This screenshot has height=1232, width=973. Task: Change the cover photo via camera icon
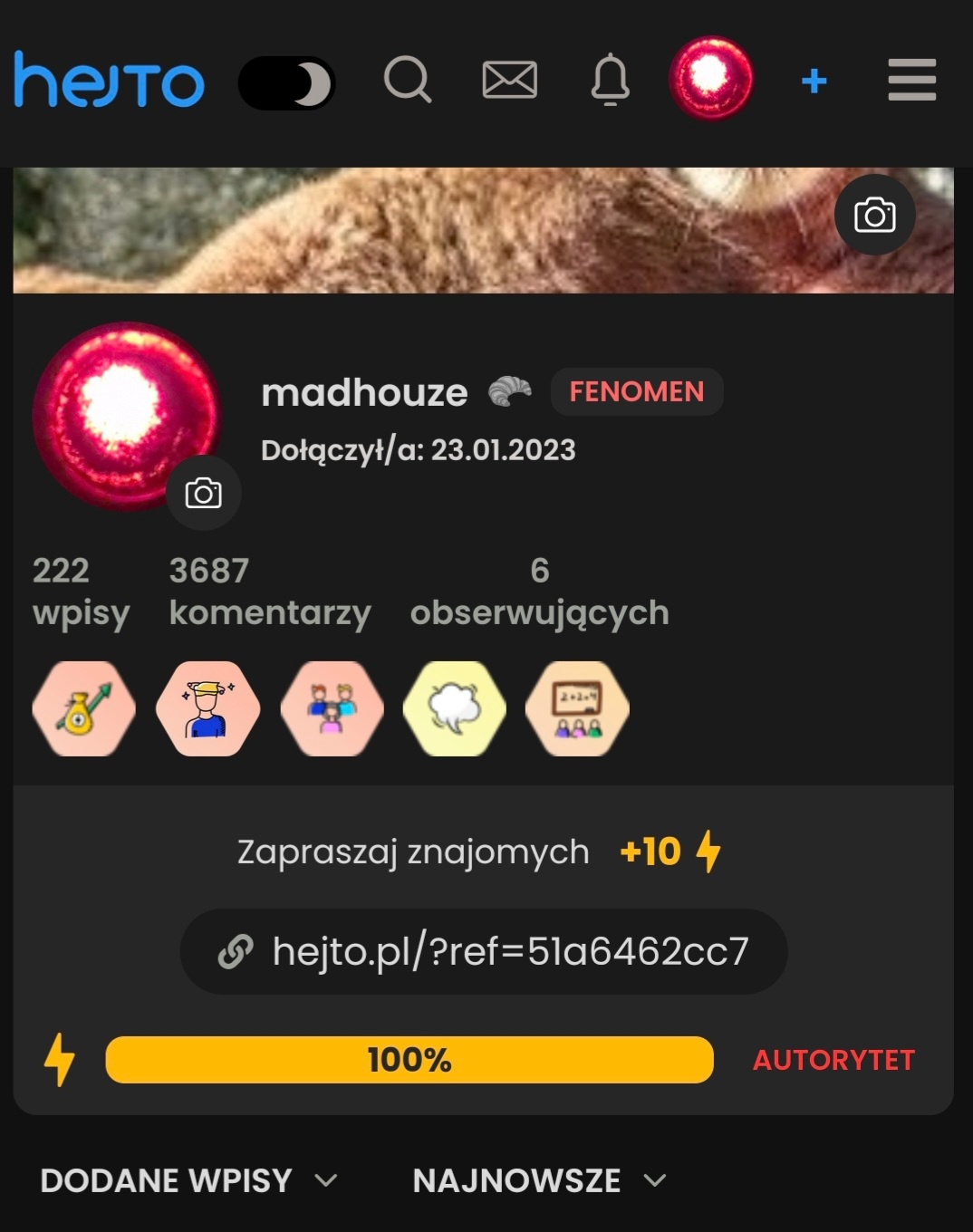(x=874, y=216)
